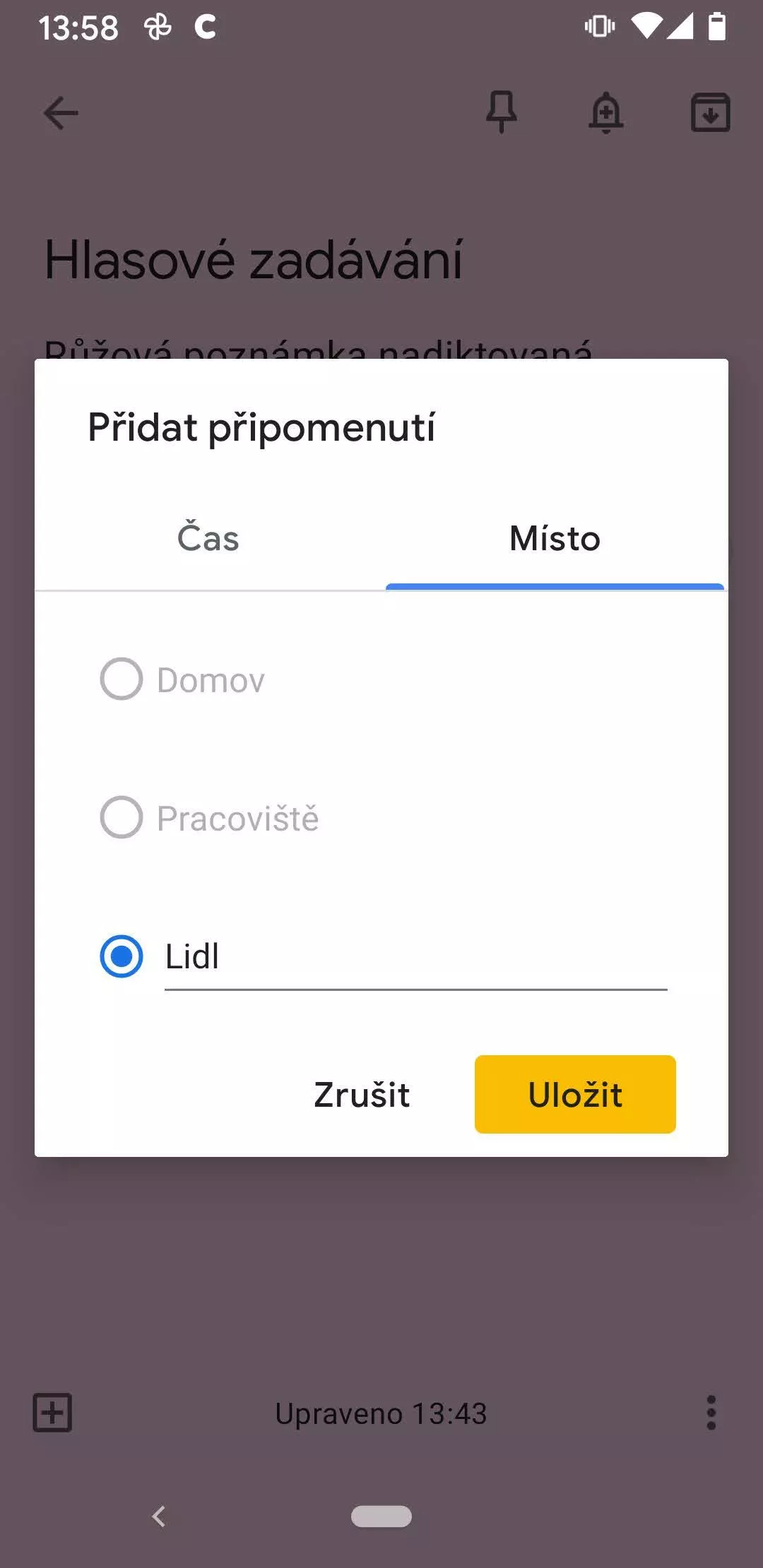Edit the Lidl location text field
The width and height of the screenshot is (763, 1568).
click(x=415, y=957)
